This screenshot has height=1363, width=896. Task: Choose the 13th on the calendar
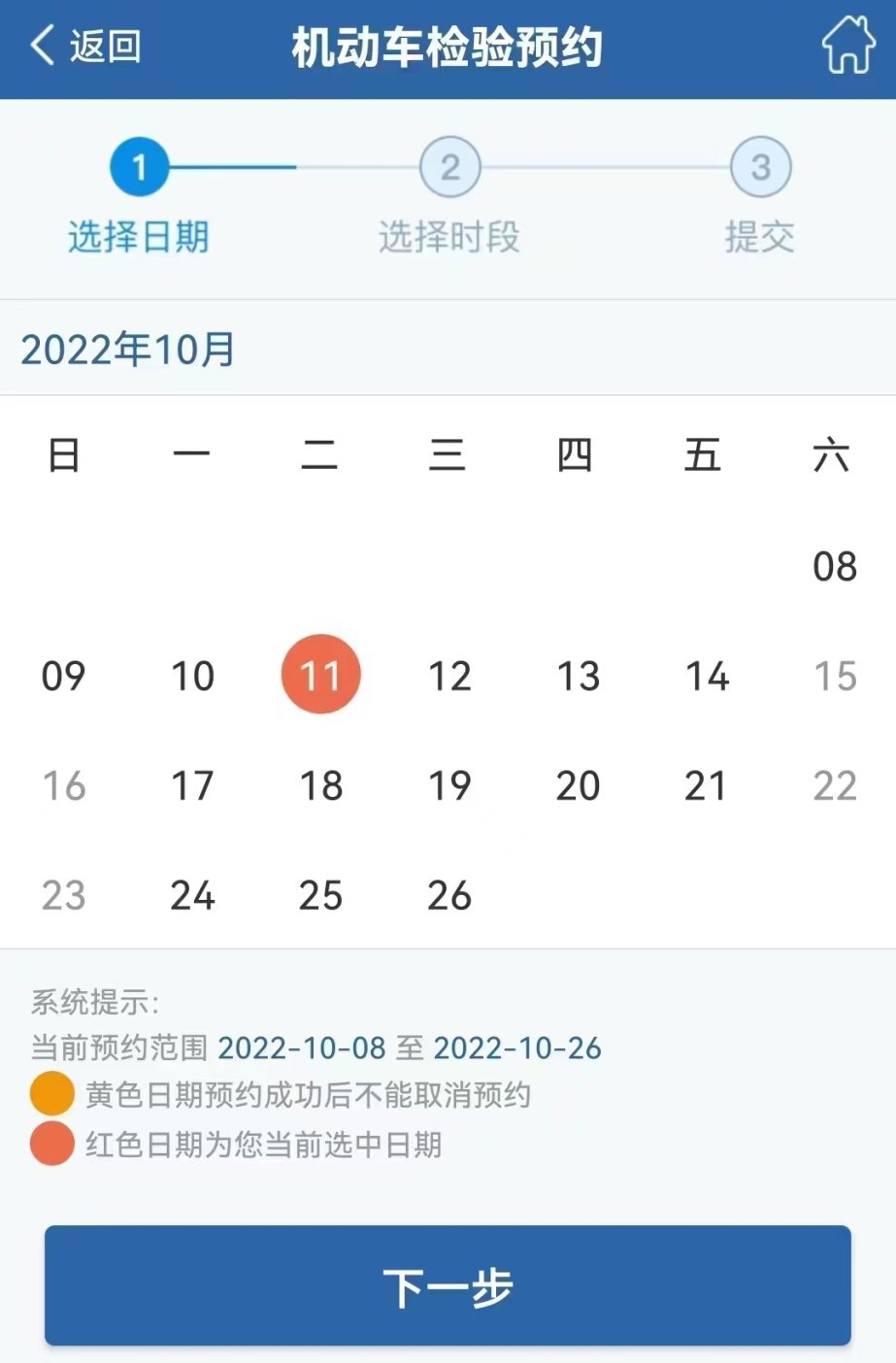tap(578, 676)
